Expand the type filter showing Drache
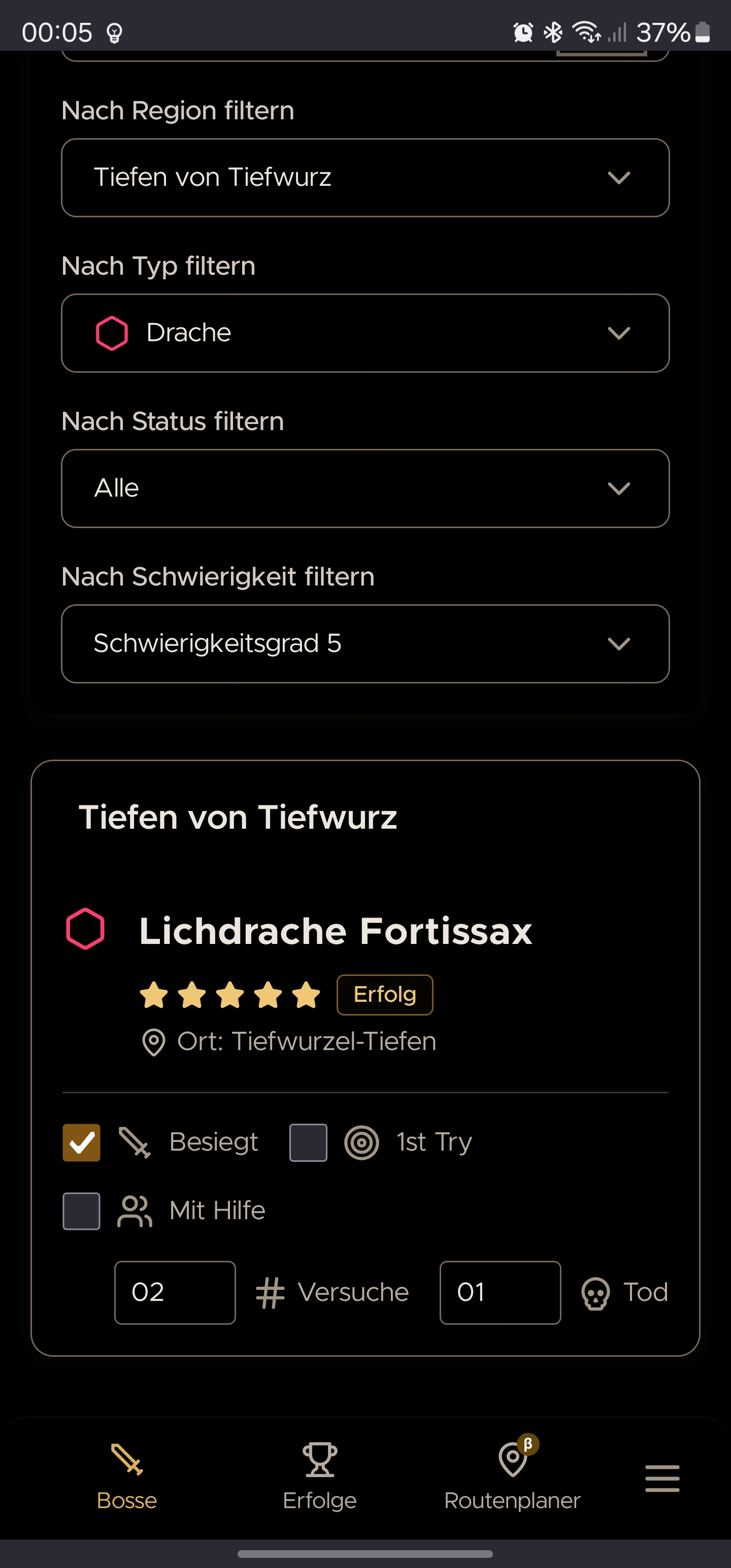 pos(365,333)
